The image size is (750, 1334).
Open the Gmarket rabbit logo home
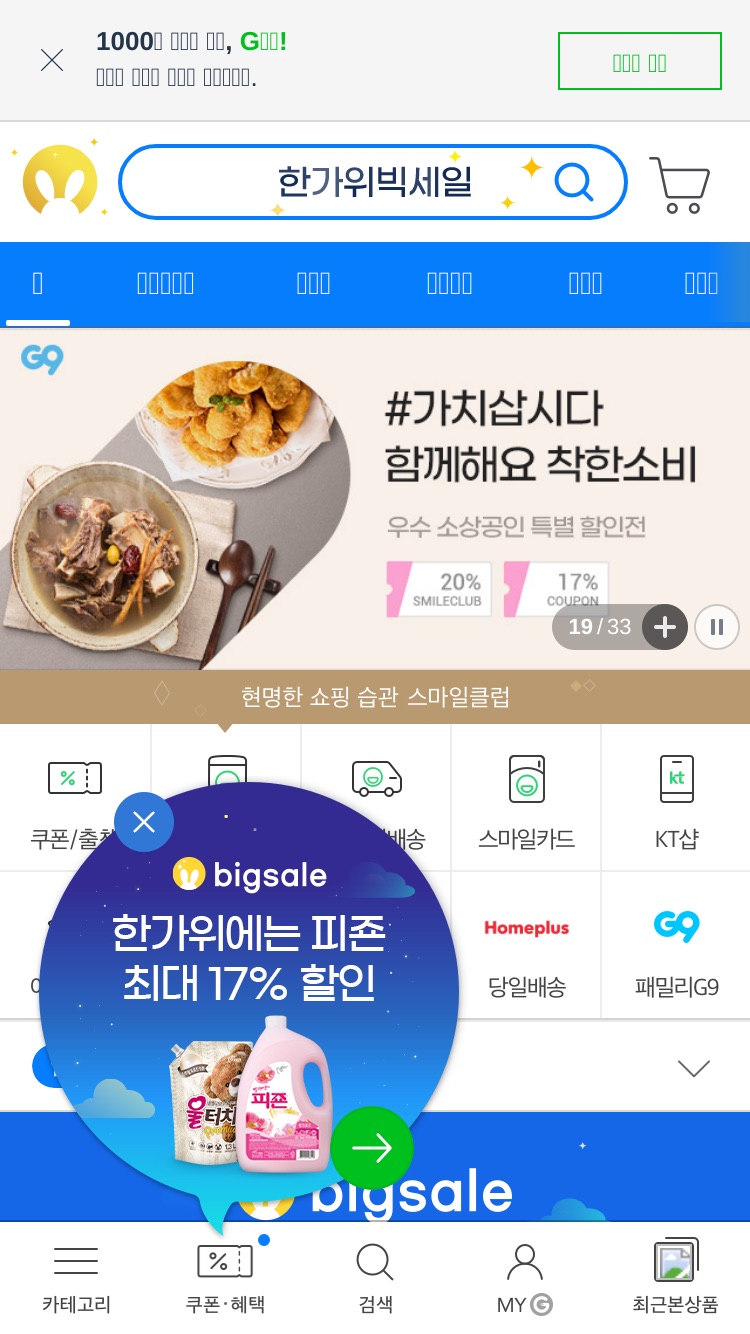[60, 182]
